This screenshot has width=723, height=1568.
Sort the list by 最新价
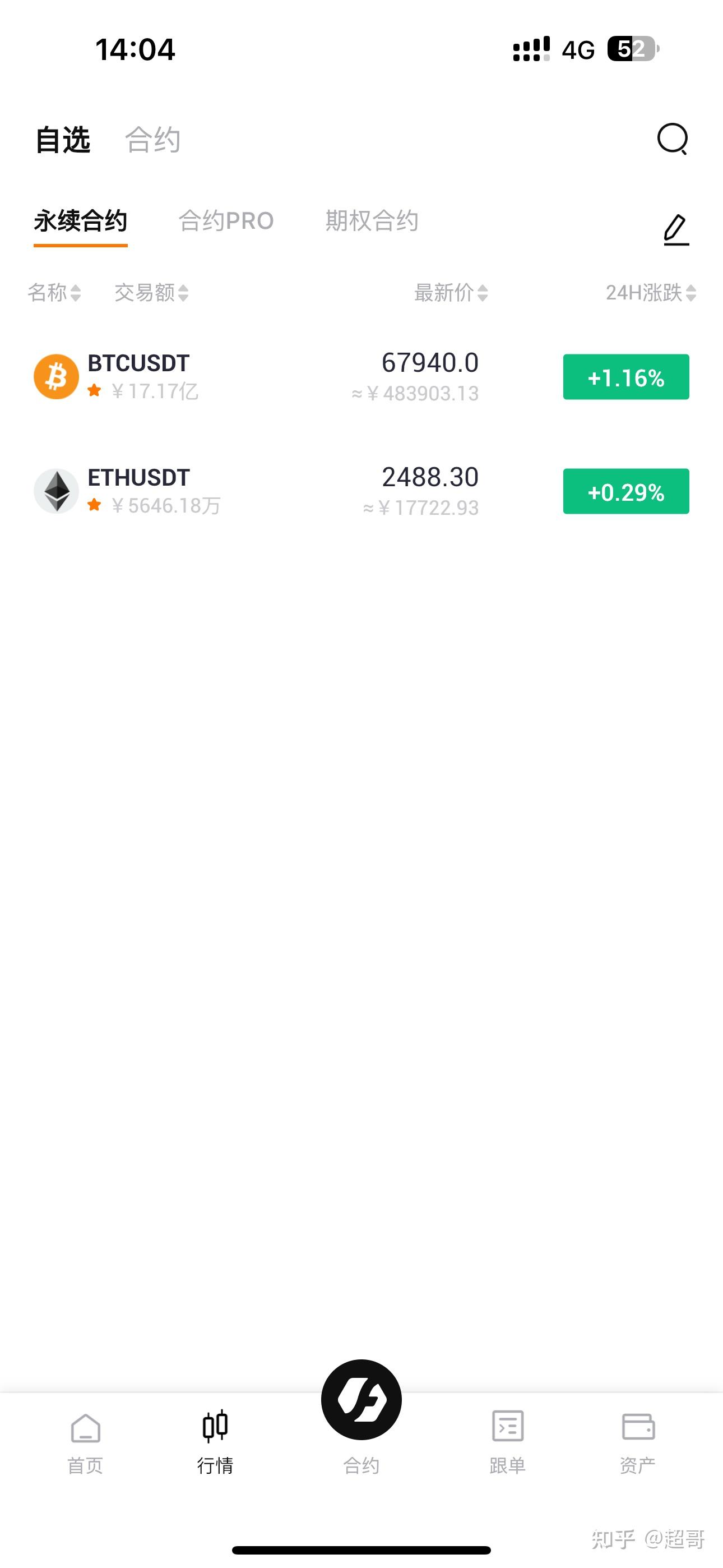tap(451, 293)
